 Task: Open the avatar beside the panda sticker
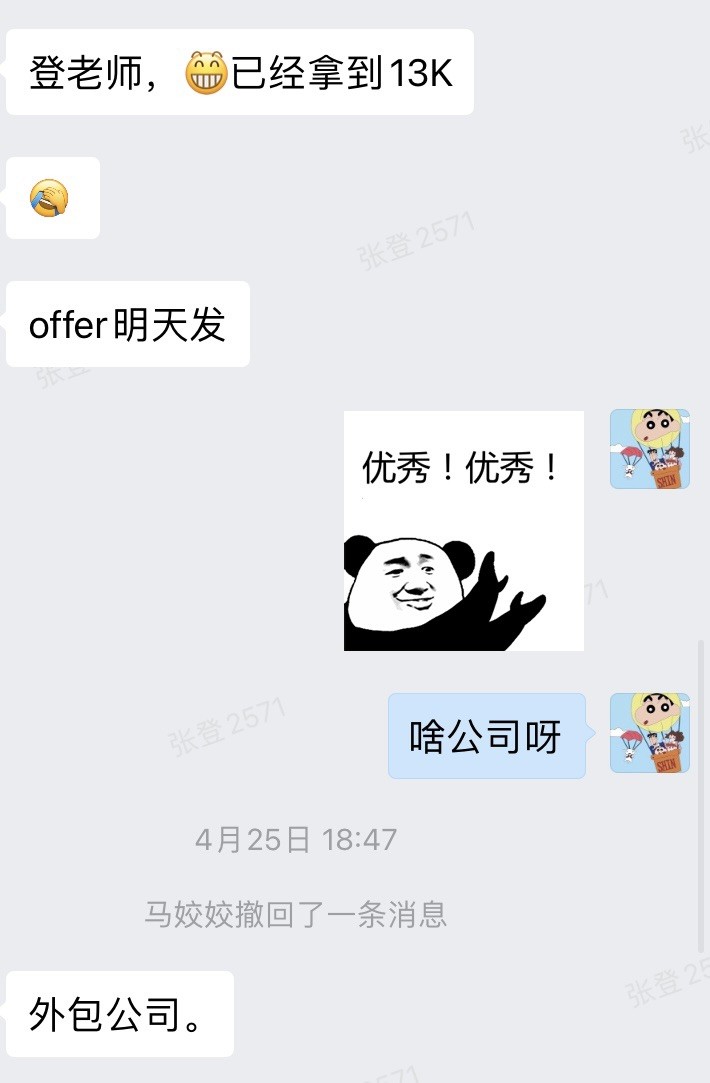(650, 448)
